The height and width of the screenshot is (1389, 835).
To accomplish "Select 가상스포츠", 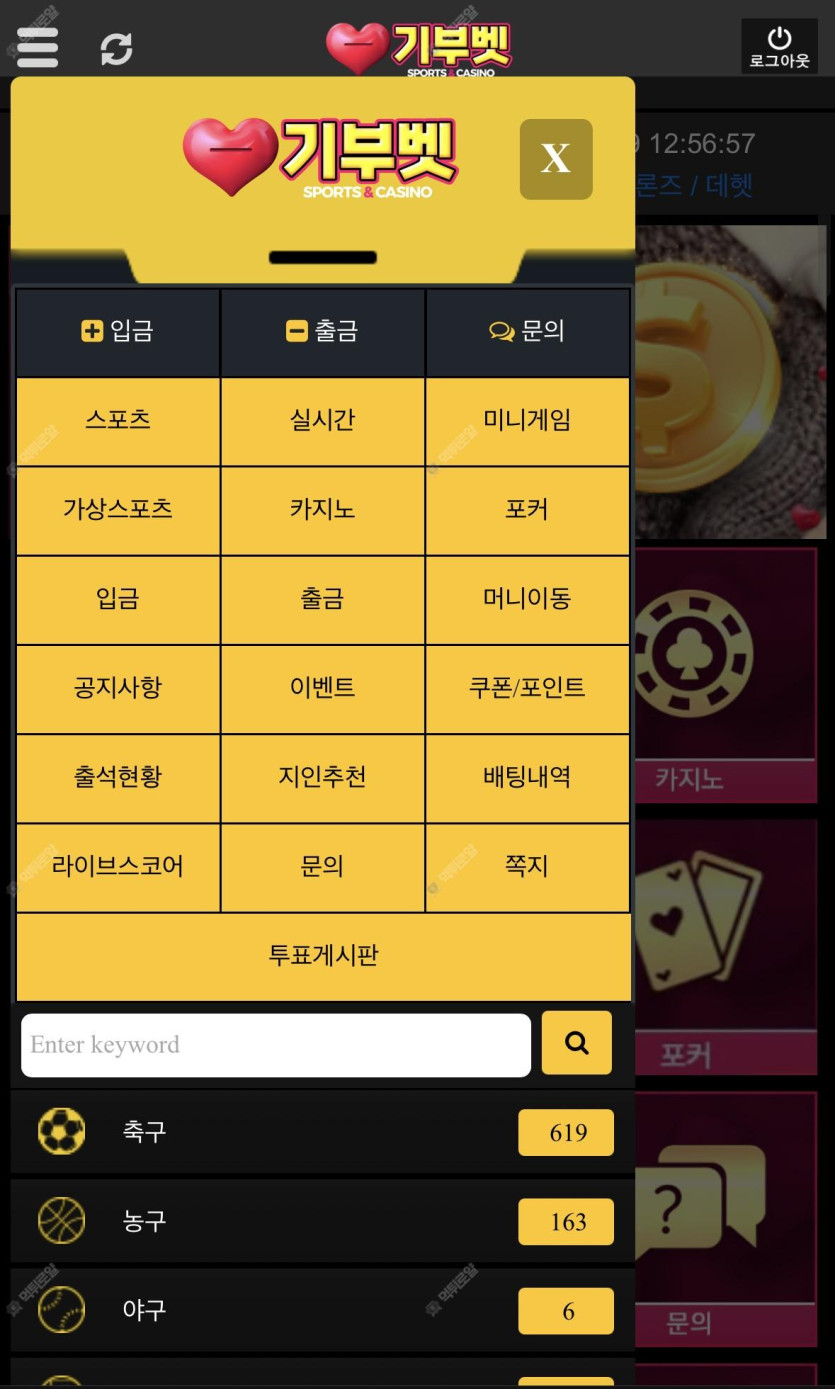I will coord(118,509).
